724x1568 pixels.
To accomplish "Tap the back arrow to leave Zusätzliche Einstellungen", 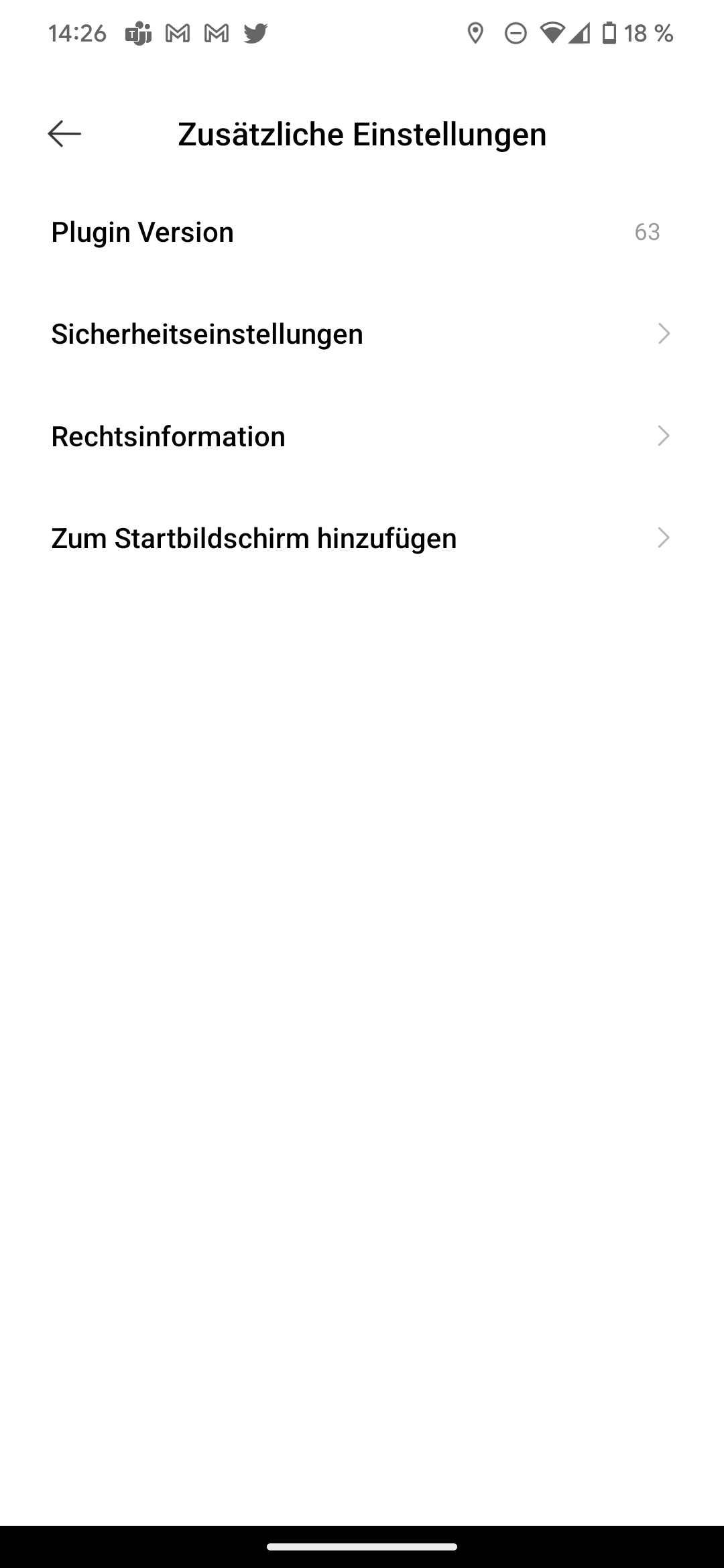I will coord(63,133).
